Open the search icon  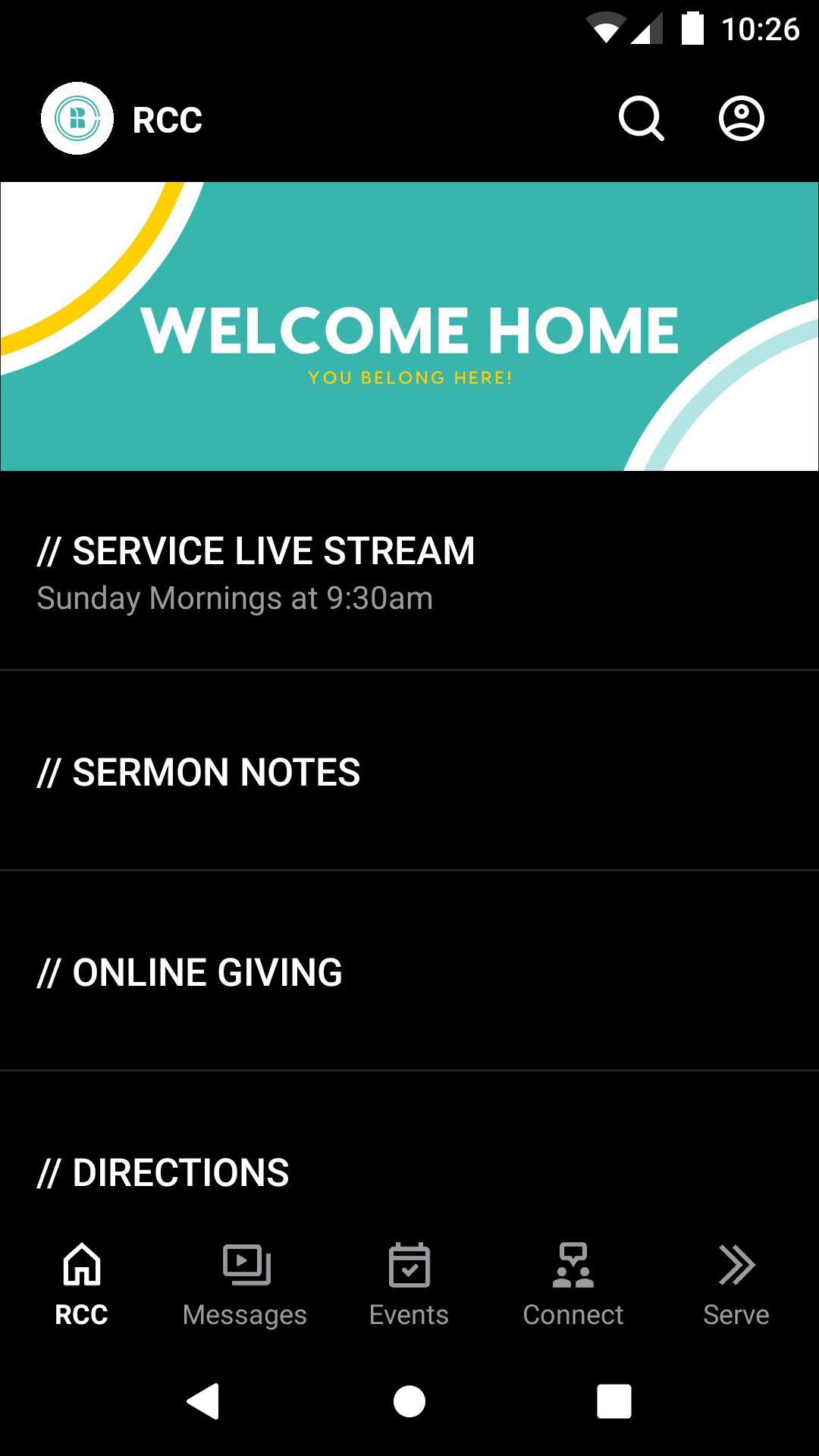pyautogui.click(x=641, y=119)
